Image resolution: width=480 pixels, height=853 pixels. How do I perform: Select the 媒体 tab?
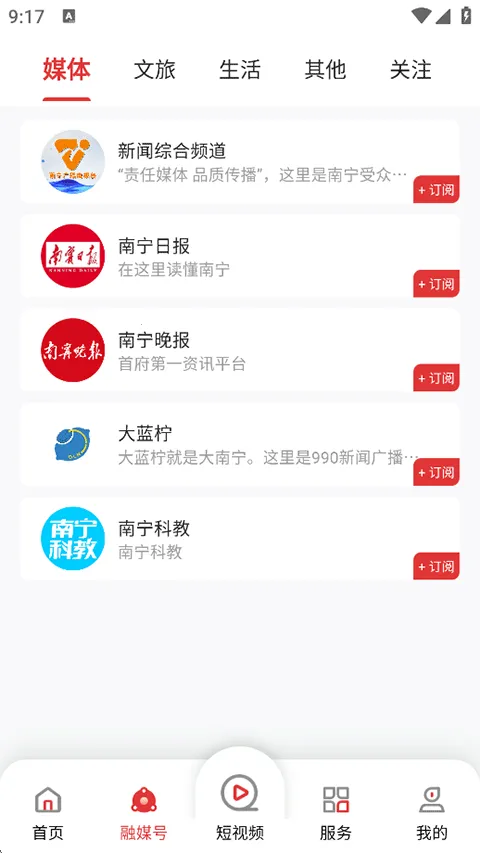point(67,70)
